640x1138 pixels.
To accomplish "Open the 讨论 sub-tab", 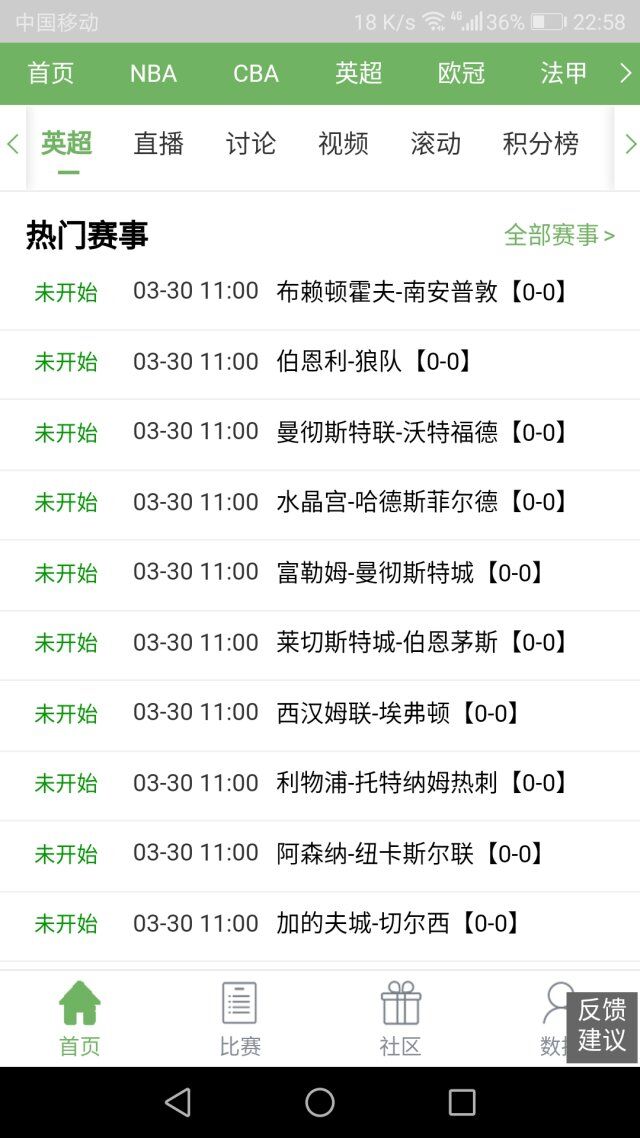I will tap(251, 144).
